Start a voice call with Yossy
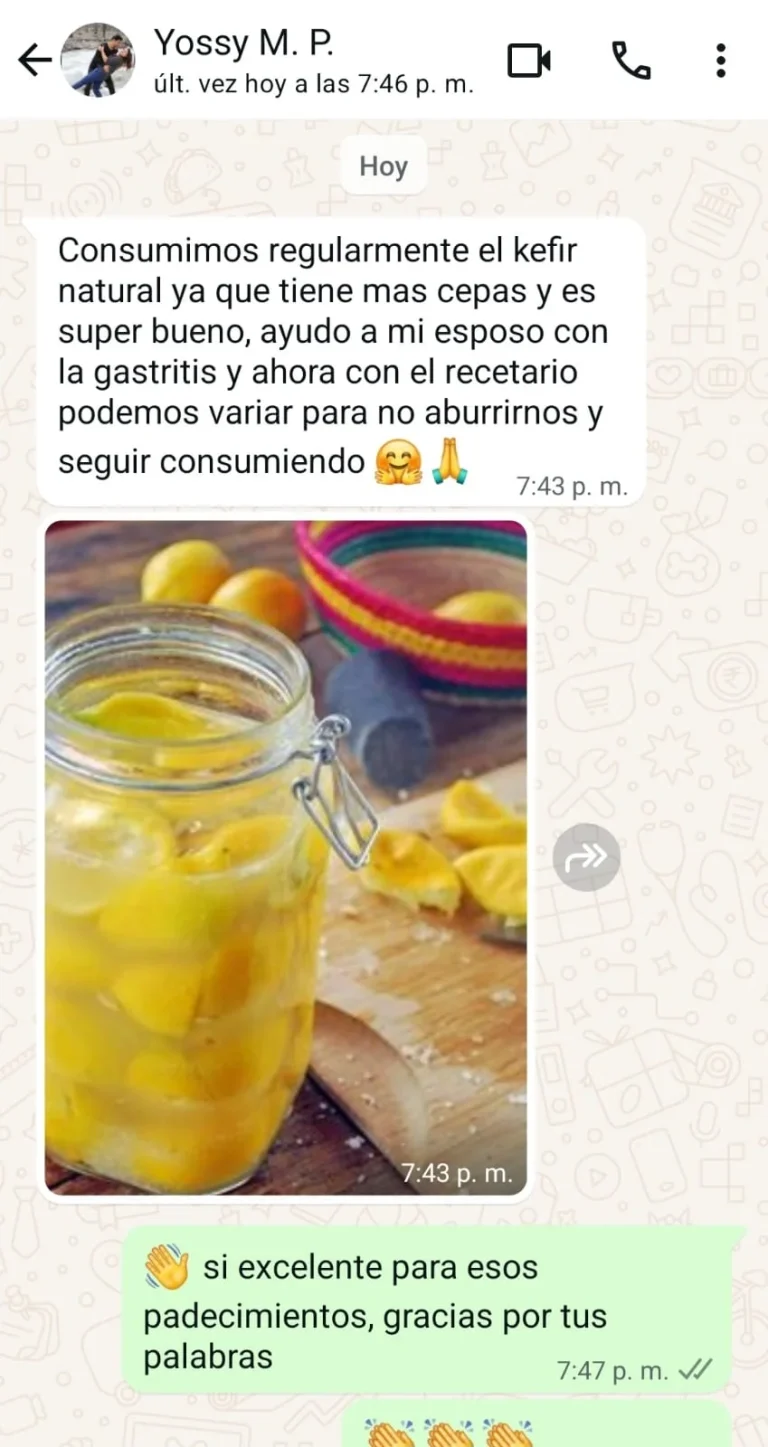The width and height of the screenshot is (768, 1447). [x=631, y=61]
